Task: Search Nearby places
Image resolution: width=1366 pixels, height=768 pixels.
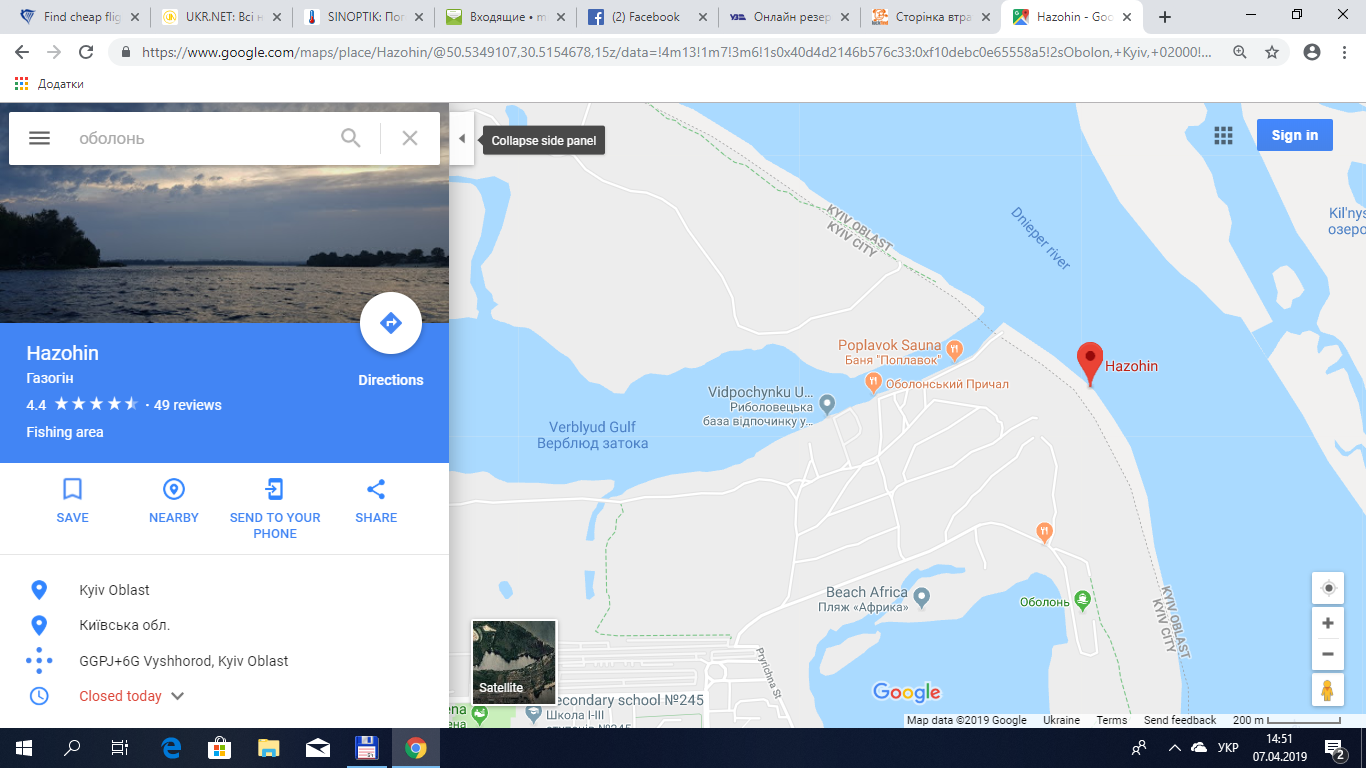Action: [174, 500]
